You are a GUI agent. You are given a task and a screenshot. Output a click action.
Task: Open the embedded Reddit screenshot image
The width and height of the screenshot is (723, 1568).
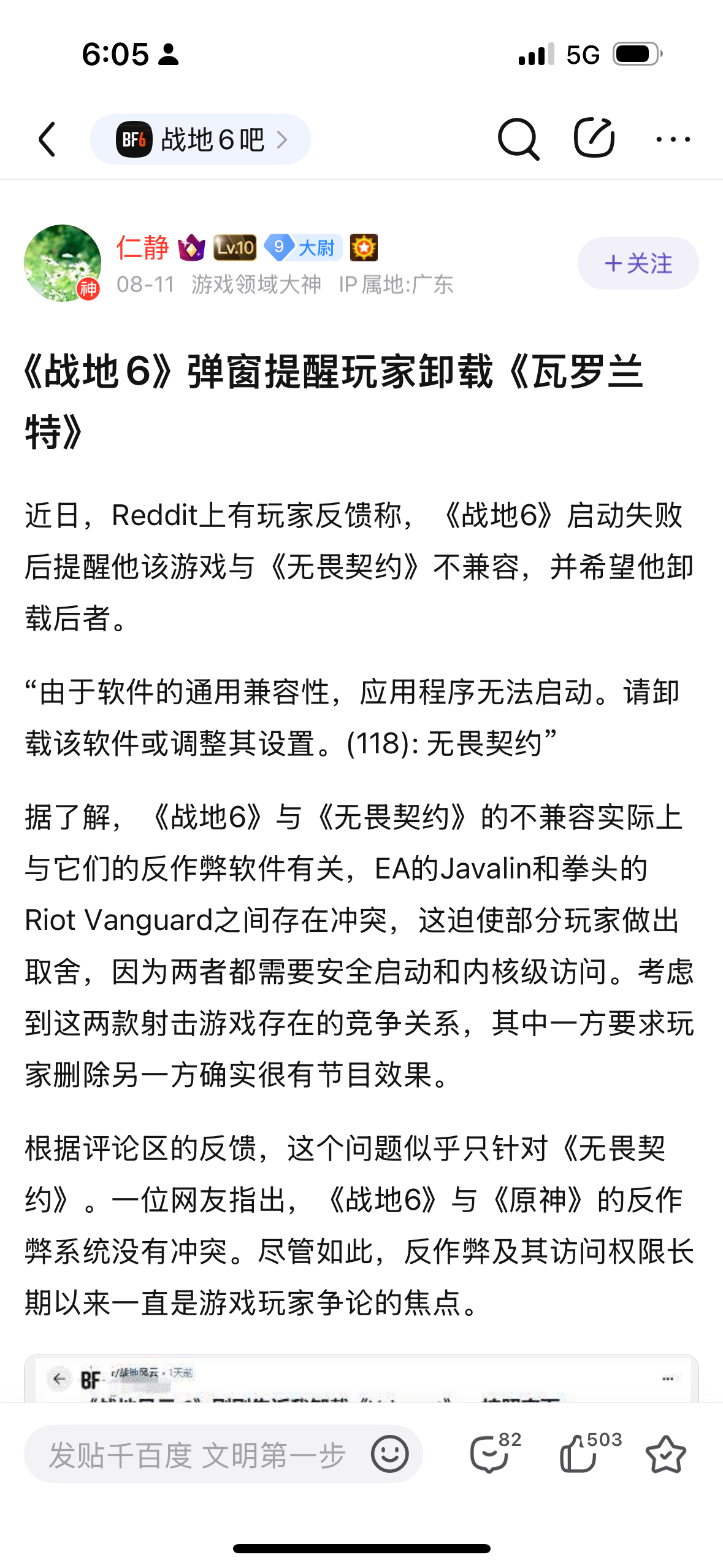pos(361,1379)
